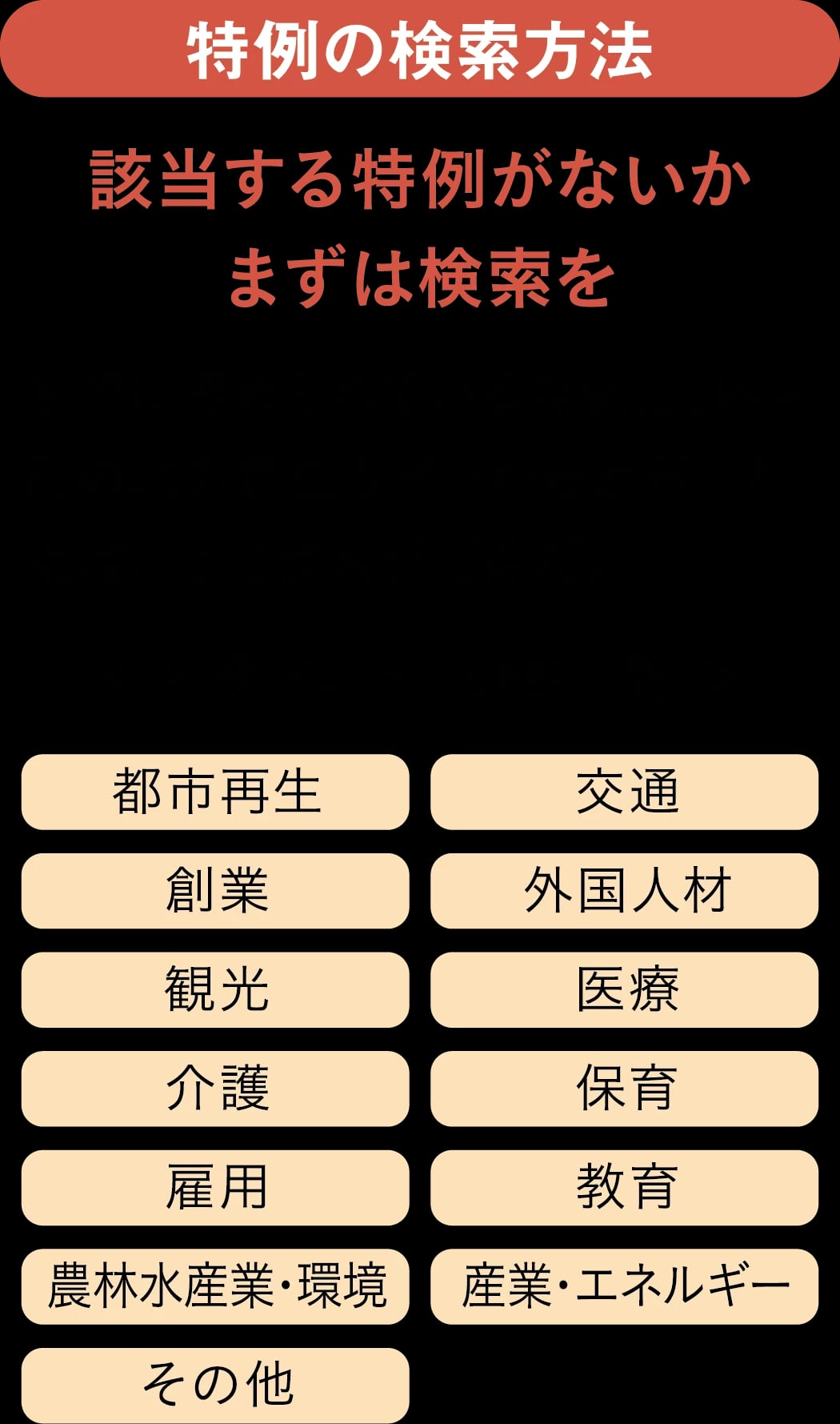This screenshot has height=1424, width=840.
Task: Choose the 外国人材 category
Action: pyautogui.click(x=624, y=891)
